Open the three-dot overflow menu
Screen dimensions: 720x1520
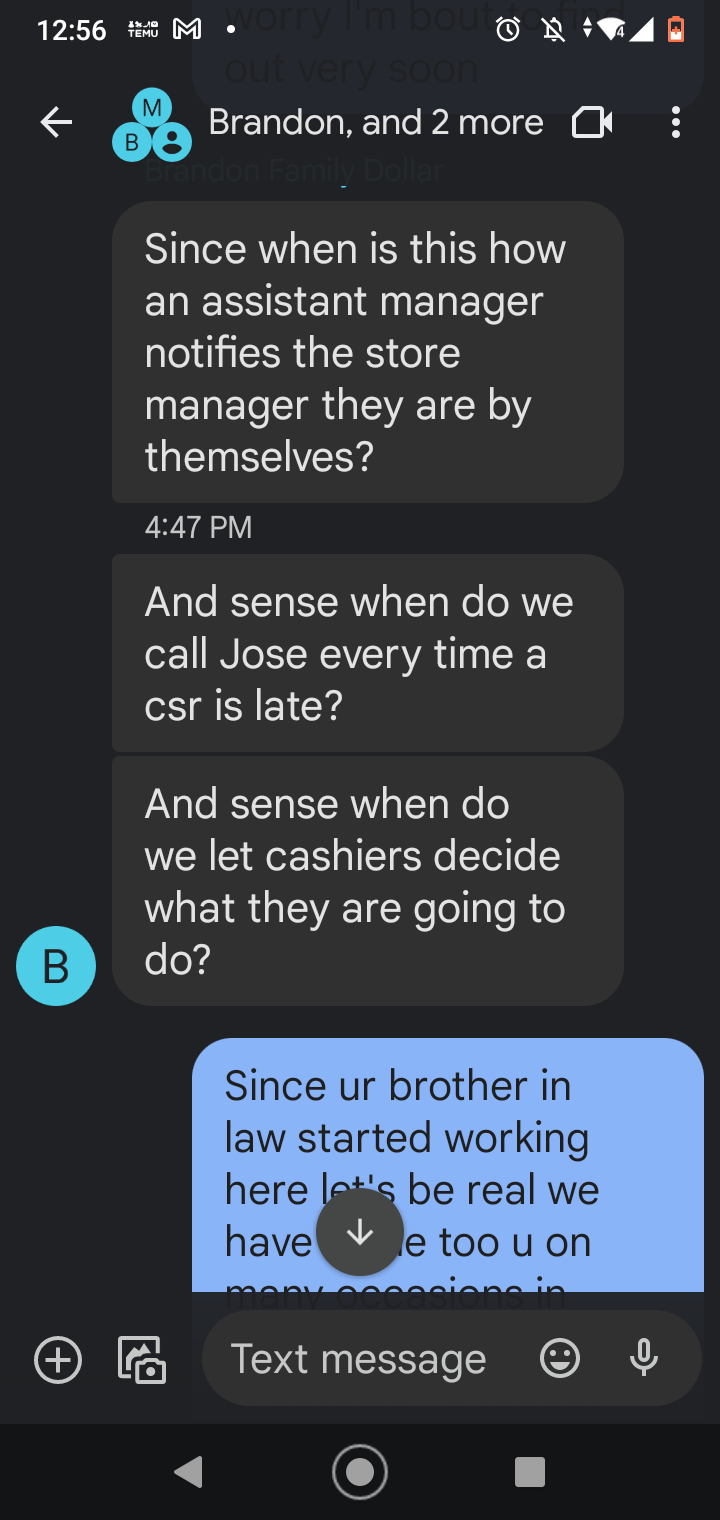pos(676,123)
